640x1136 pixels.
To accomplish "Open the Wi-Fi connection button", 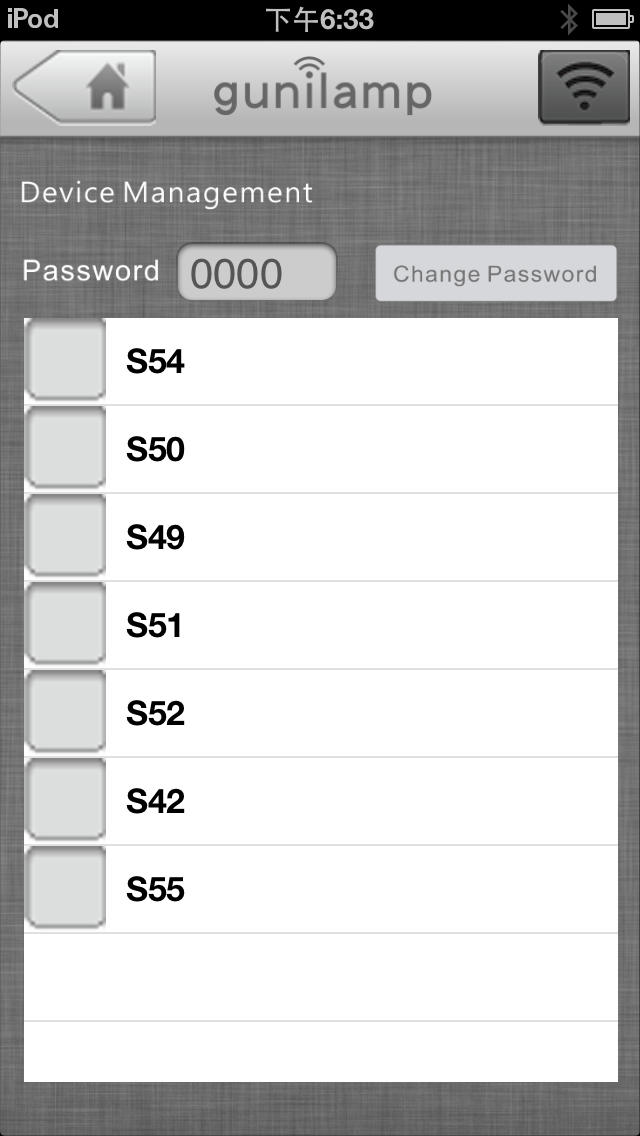I will pyautogui.click(x=584, y=87).
